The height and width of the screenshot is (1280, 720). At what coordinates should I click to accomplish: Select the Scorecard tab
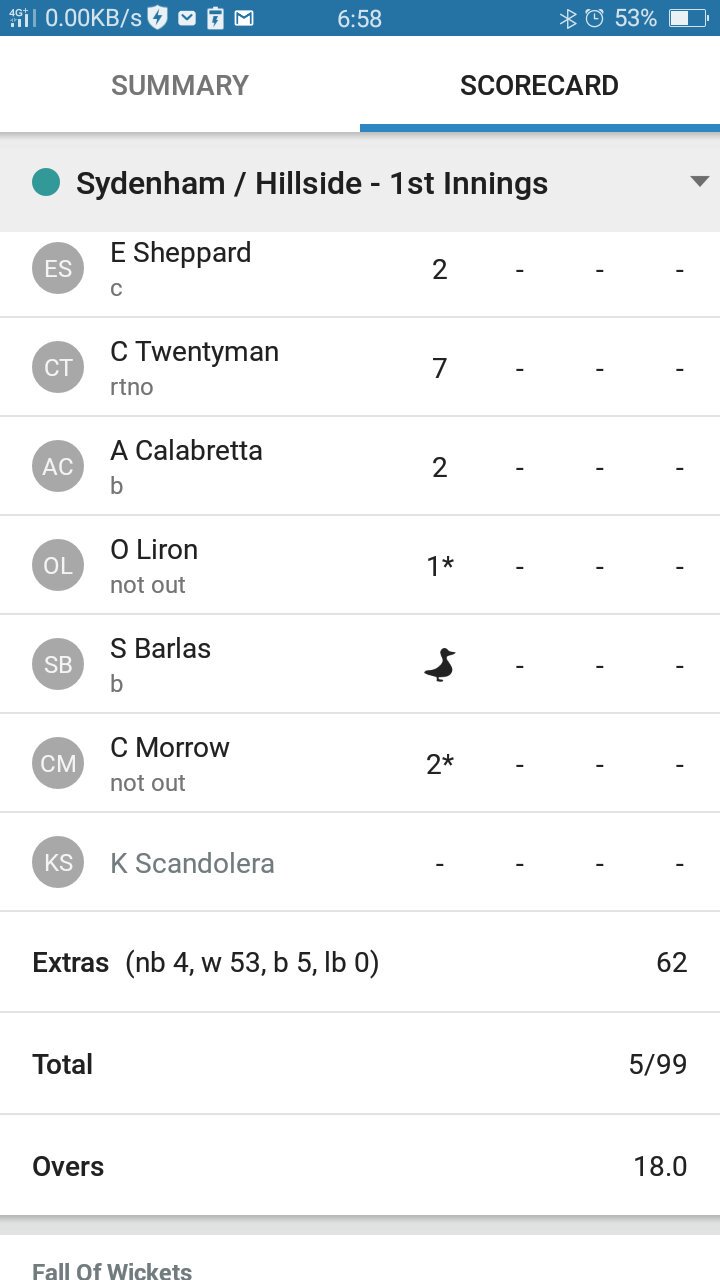click(x=540, y=85)
